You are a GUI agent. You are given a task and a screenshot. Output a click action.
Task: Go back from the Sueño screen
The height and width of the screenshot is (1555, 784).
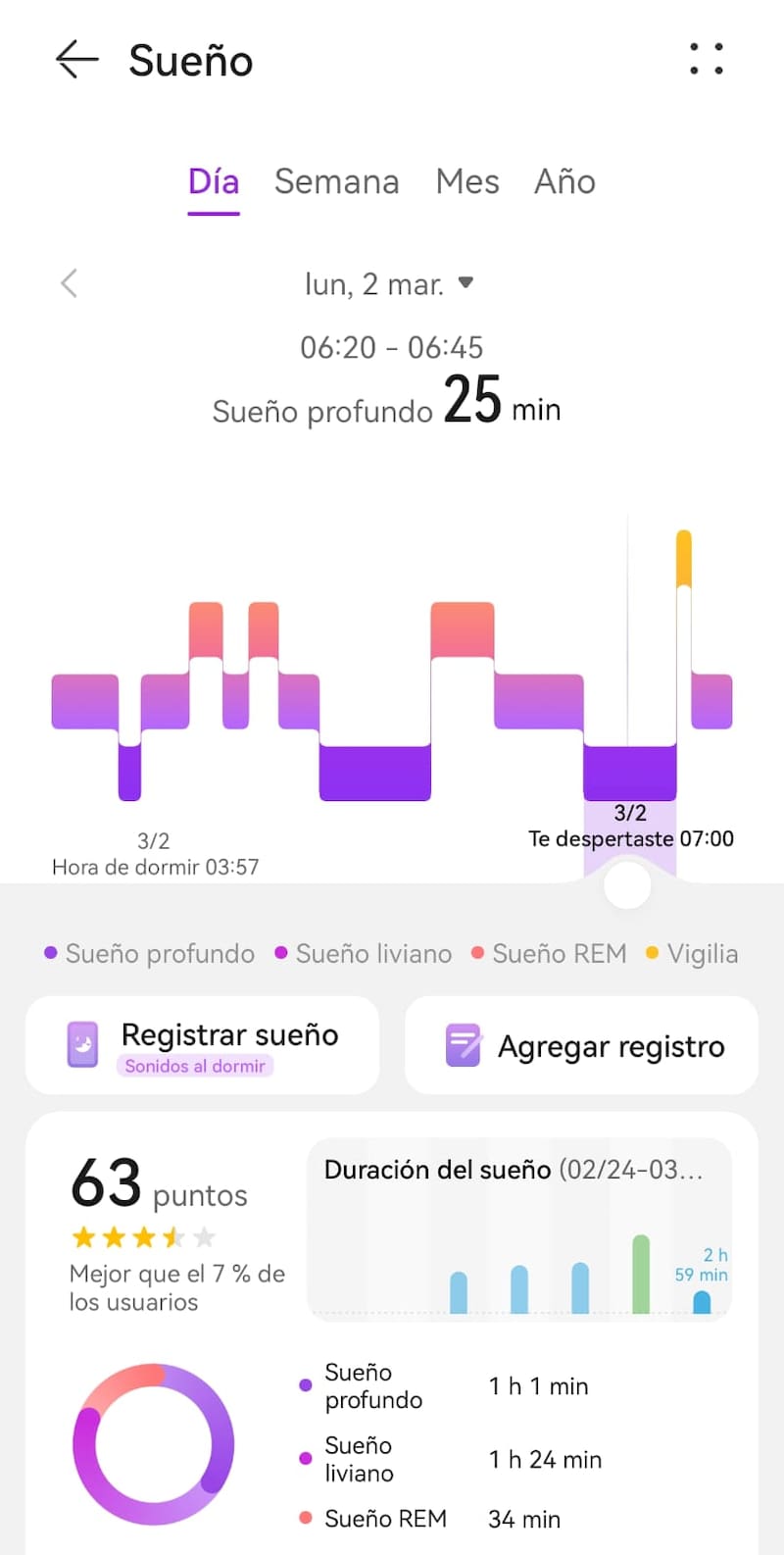point(77,60)
